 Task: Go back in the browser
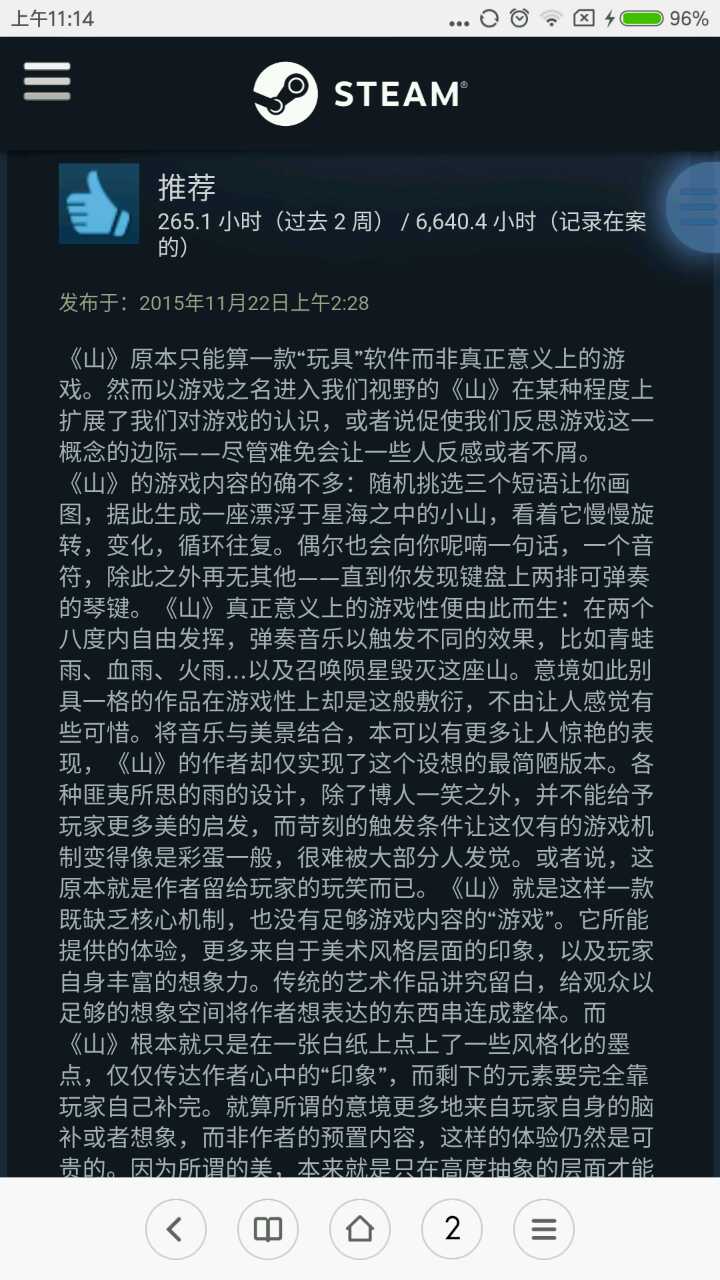pyautogui.click(x=176, y=1229)
